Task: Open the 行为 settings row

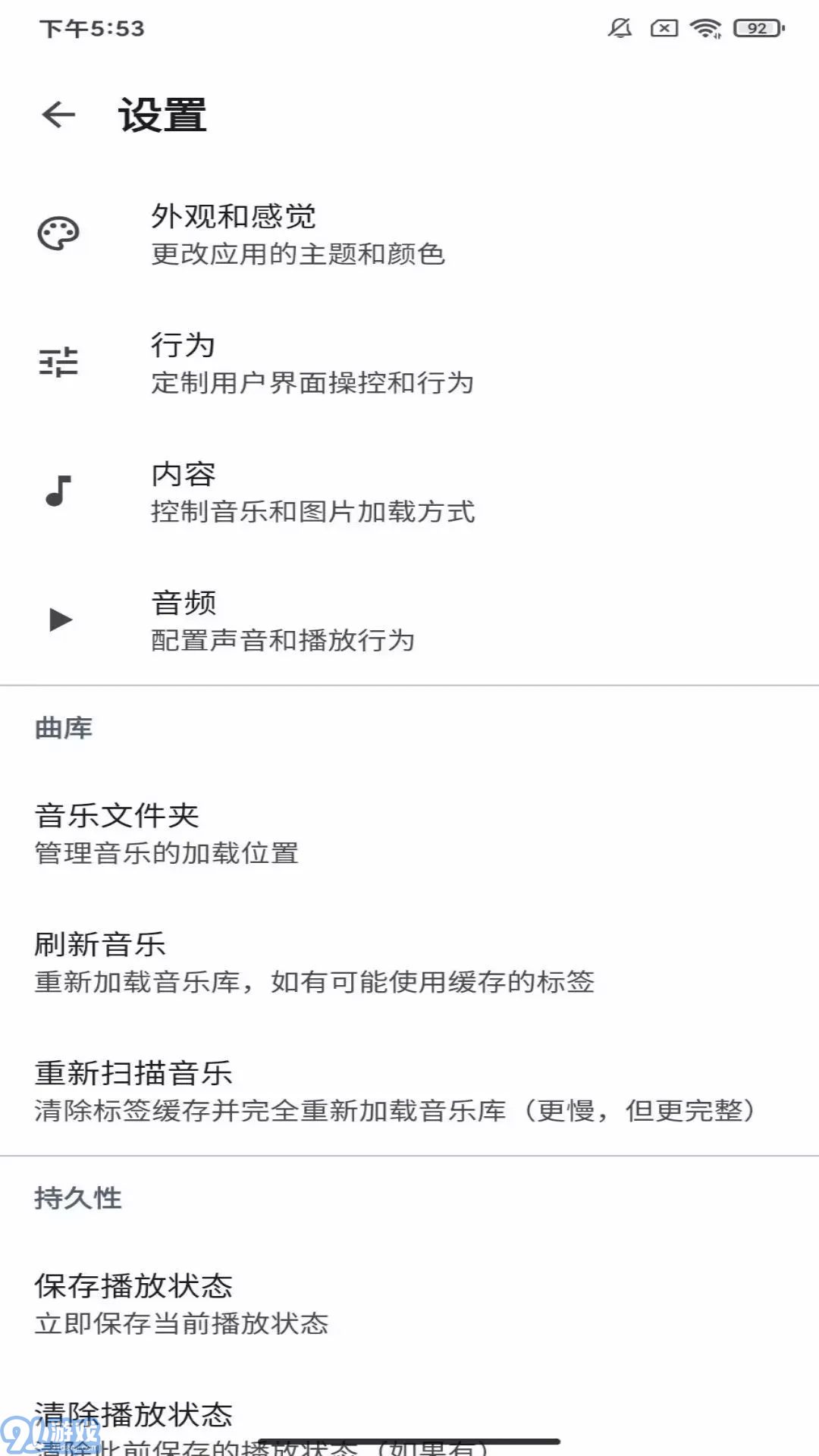Action: point(409,363)
